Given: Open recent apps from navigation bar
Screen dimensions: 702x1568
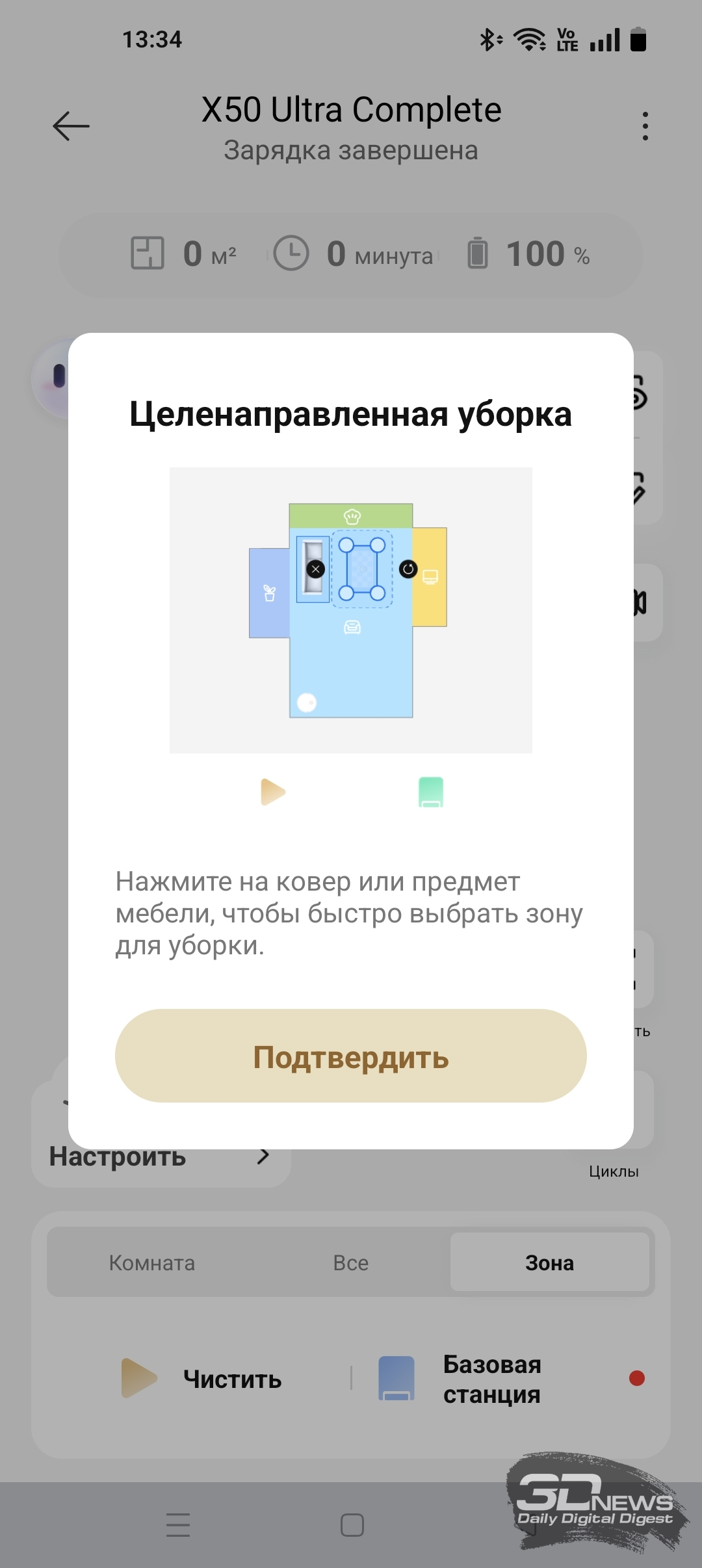Looking at the screenshot, I should [x=178, y=1525].
